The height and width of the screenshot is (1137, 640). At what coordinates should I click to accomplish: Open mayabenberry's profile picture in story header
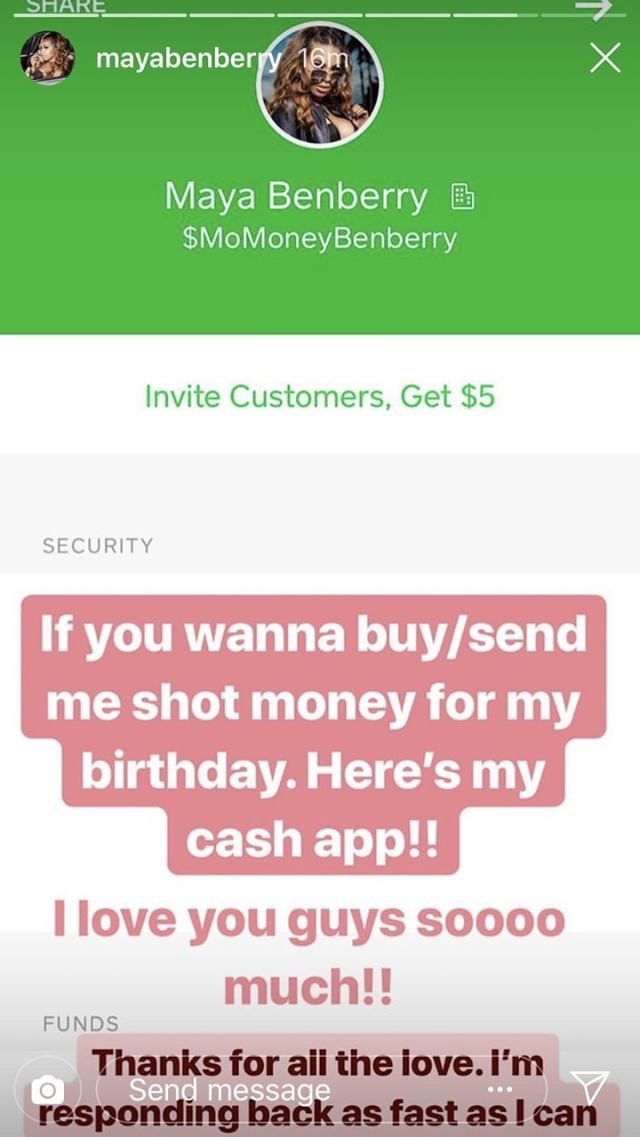(x=47, y=58)
